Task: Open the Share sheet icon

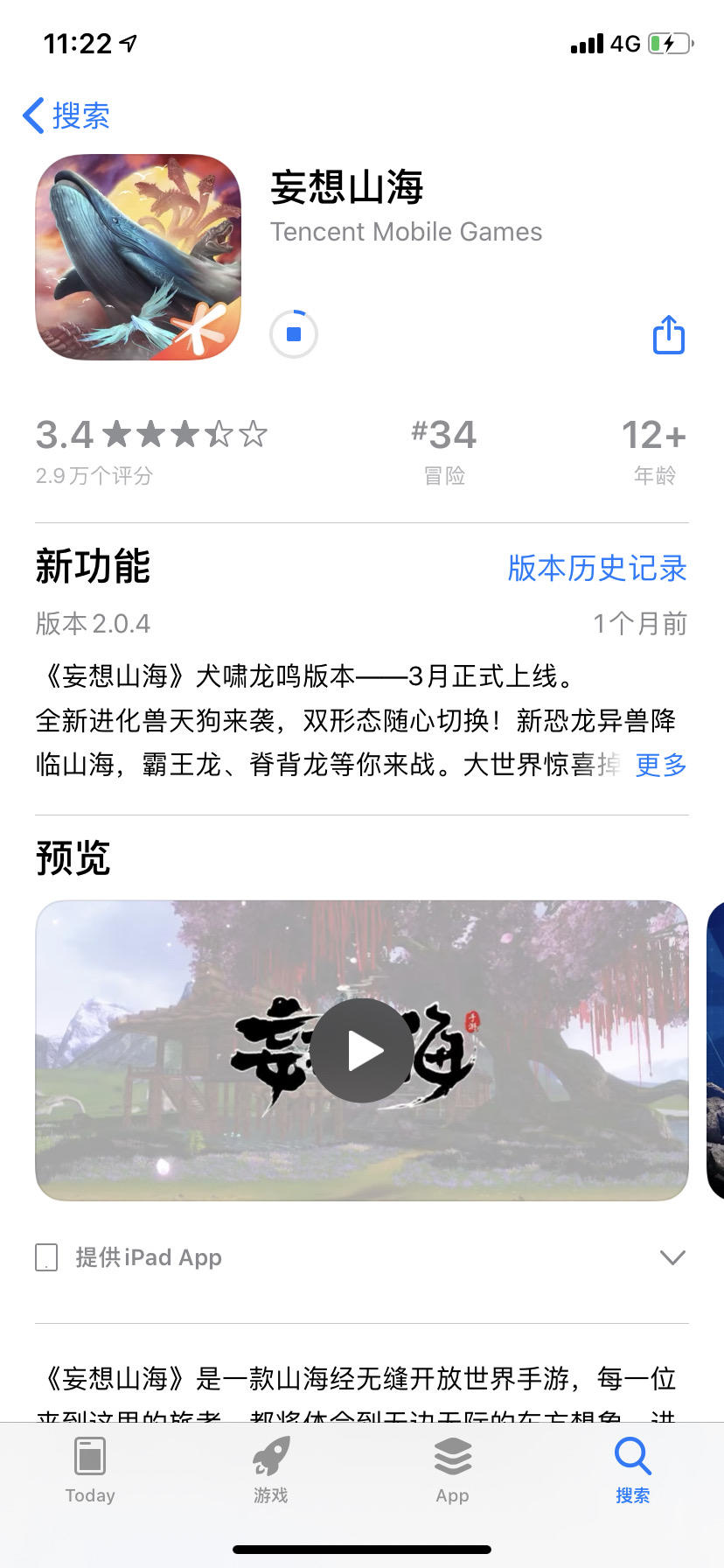Action: point(668,334)
